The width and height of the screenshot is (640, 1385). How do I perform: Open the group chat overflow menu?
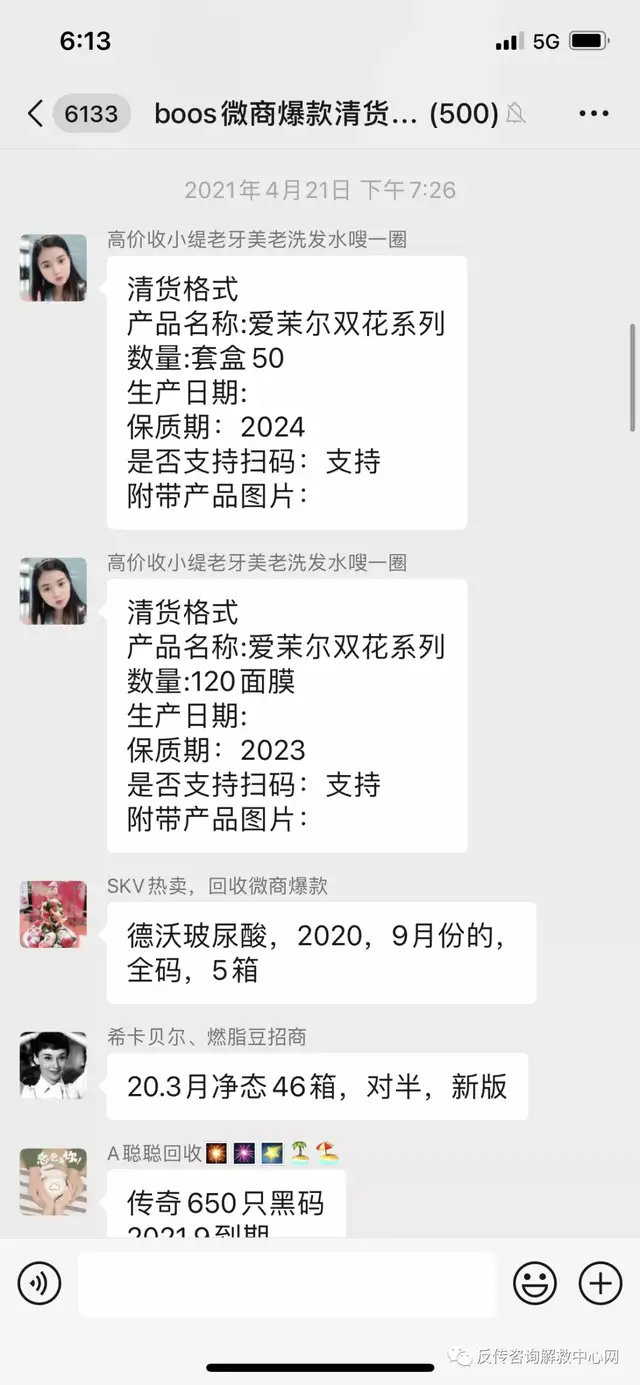[x=594, y=114]
